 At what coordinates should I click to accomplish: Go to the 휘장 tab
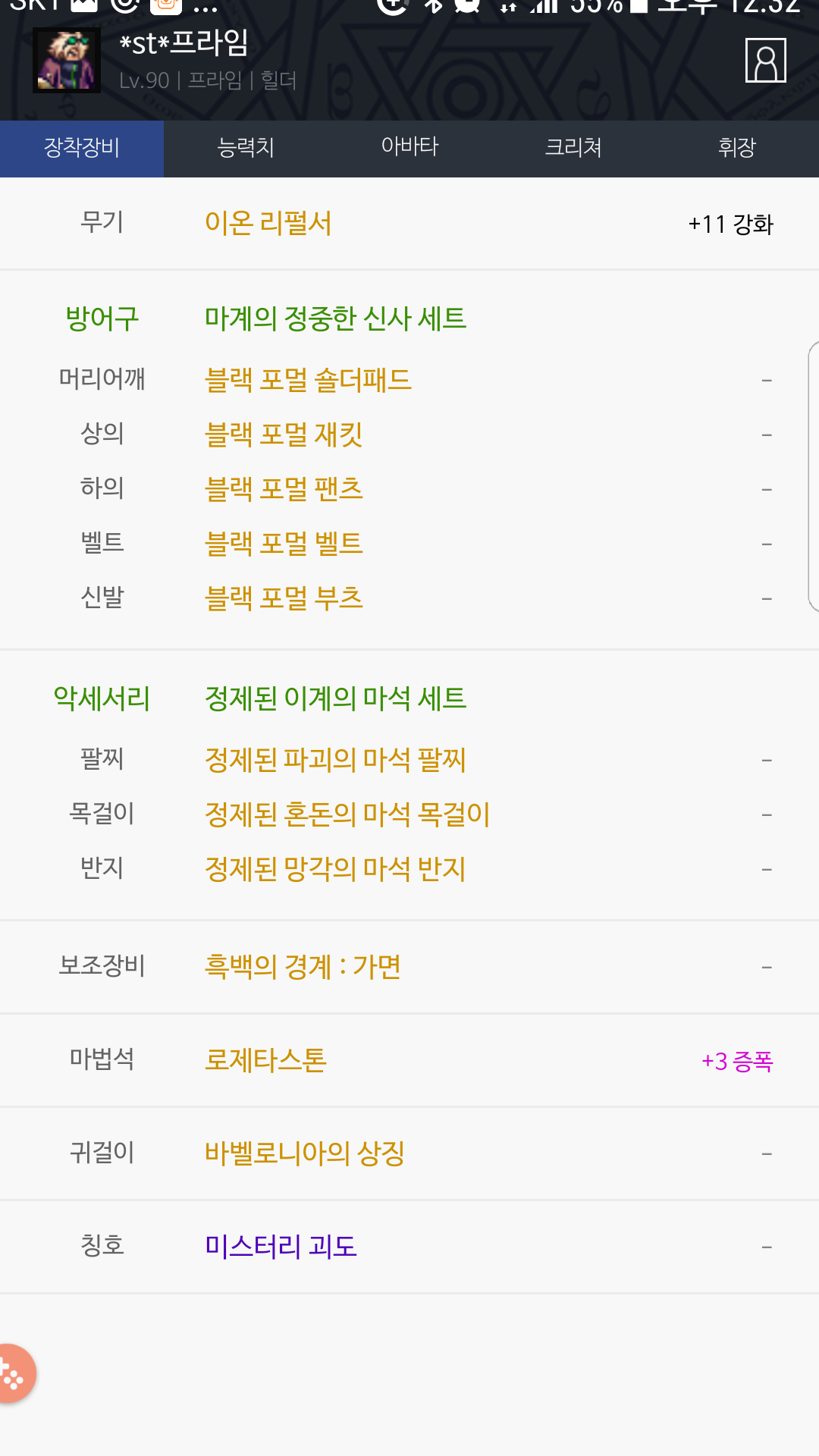coord(736,147)
